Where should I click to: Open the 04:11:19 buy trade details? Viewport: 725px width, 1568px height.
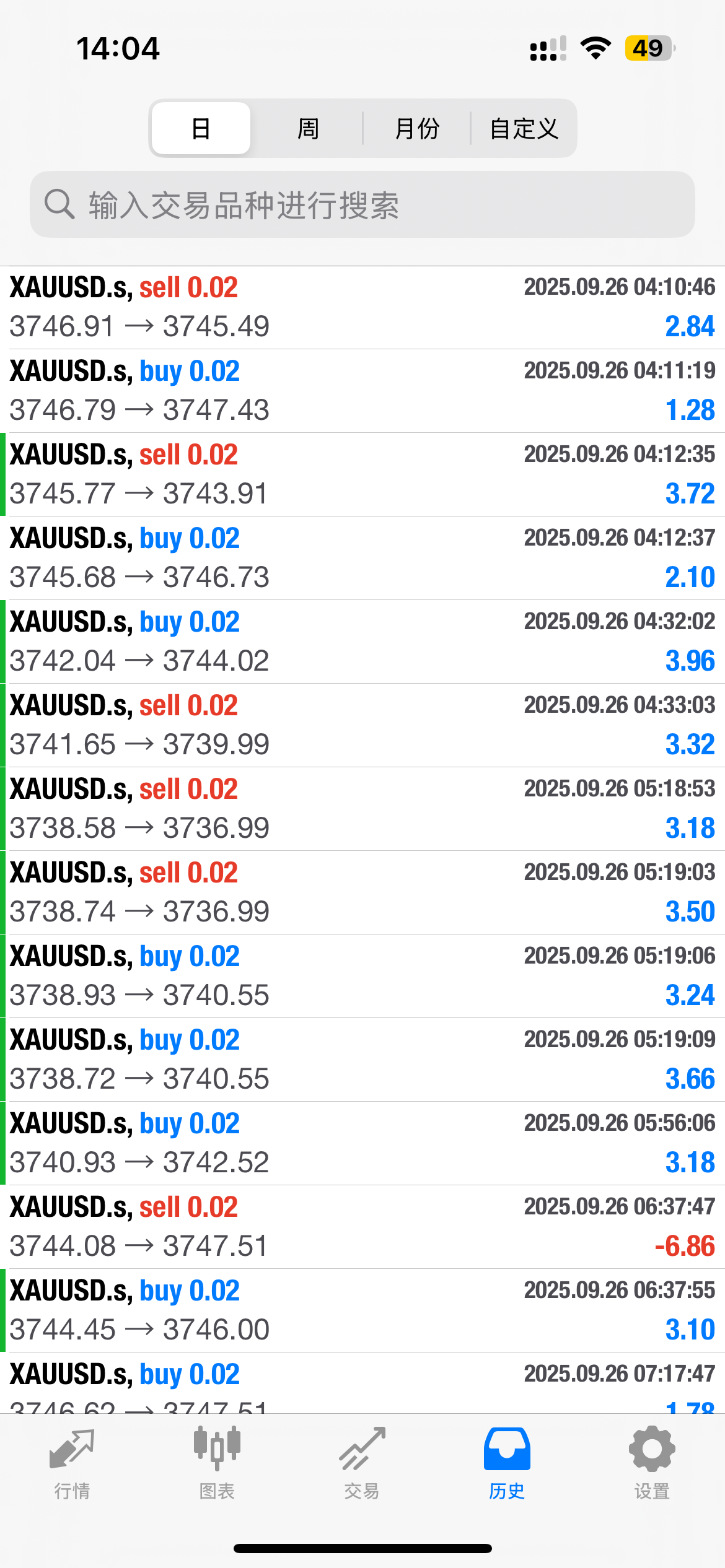pyautogui.click(x=362, y=391)
